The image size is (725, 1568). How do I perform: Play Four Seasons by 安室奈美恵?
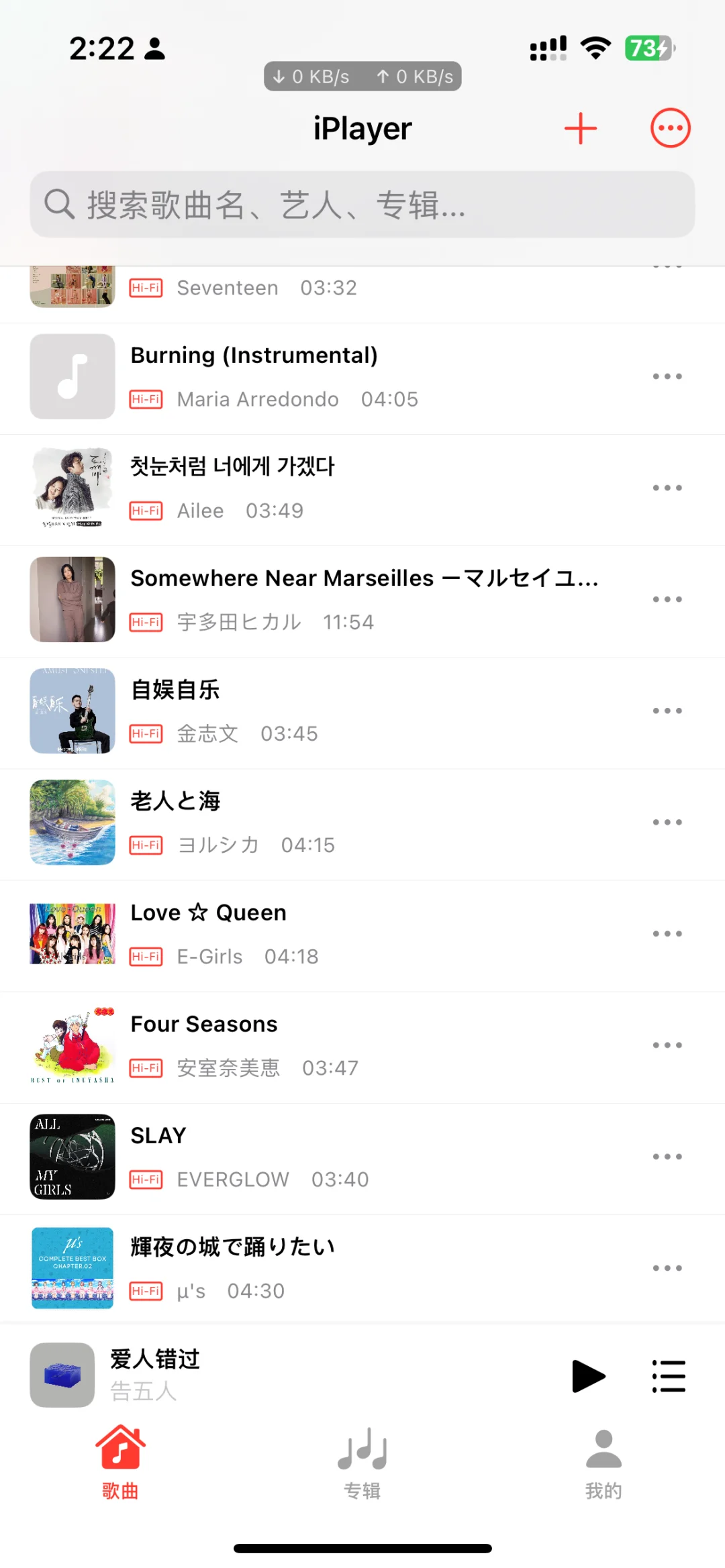coord(336,1045)
